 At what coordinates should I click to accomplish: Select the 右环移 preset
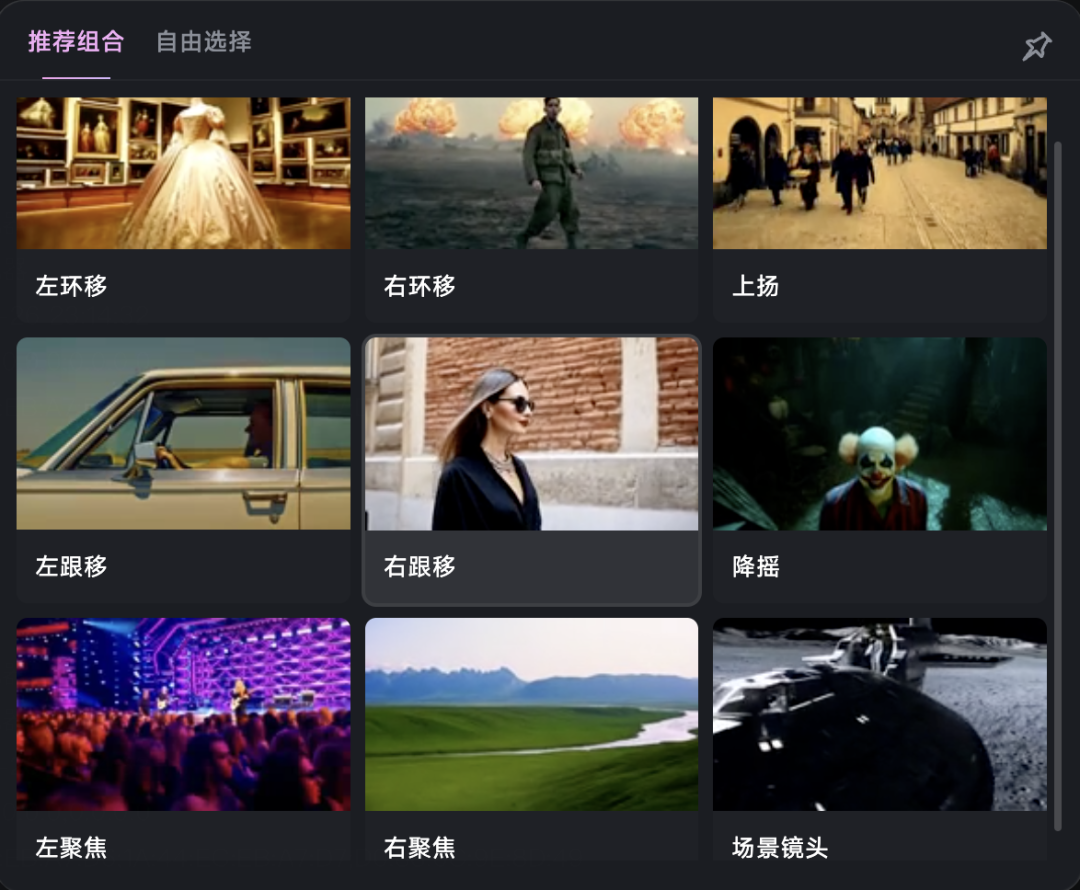(531, 200)
